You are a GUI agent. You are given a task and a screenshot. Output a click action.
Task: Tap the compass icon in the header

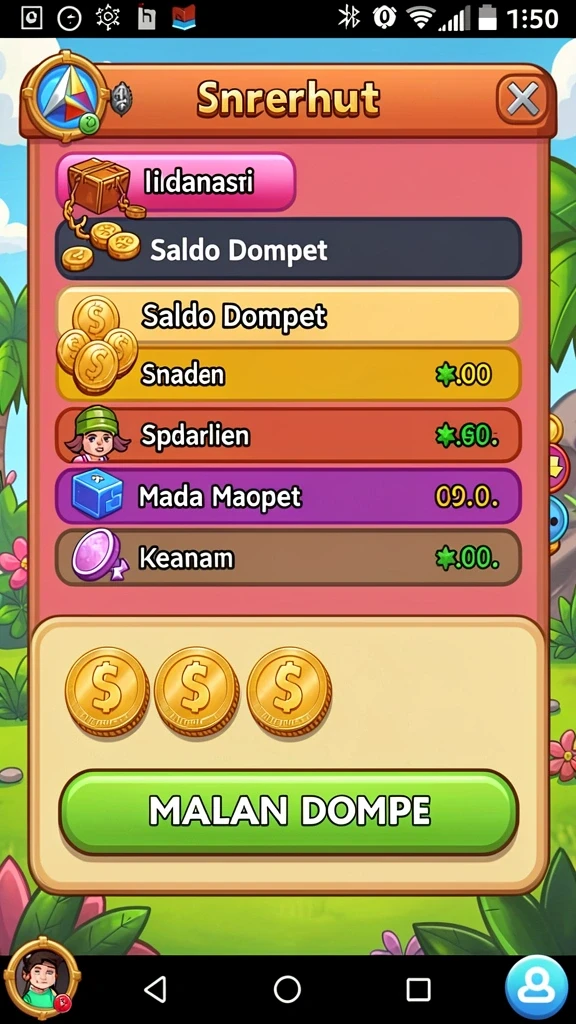[x=65, y=97]
